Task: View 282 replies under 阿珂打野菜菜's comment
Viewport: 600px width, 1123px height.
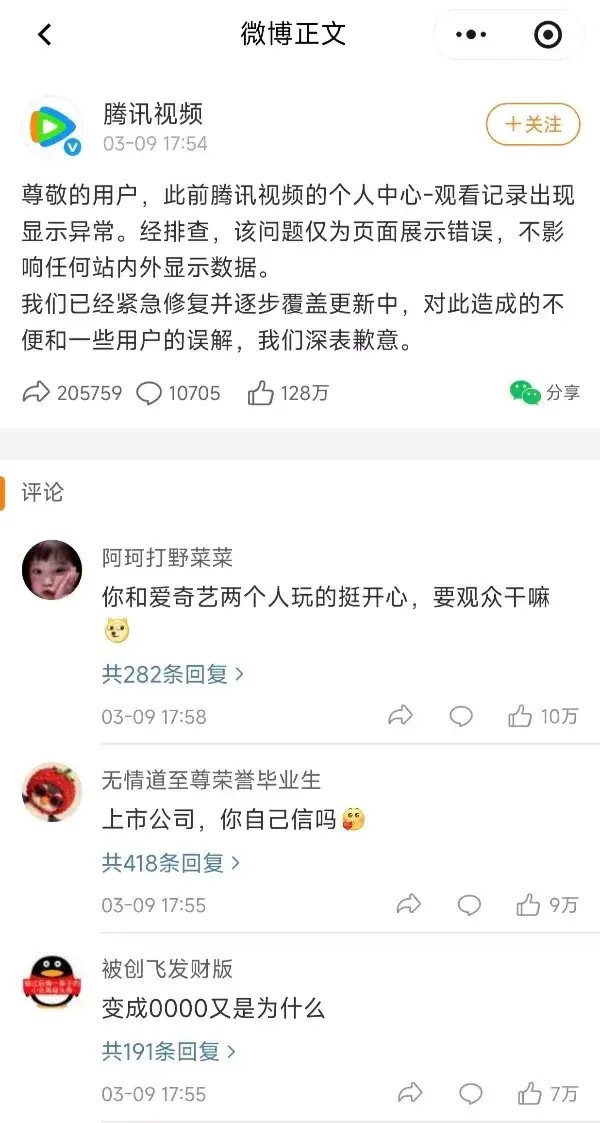Action: point(173,674)
